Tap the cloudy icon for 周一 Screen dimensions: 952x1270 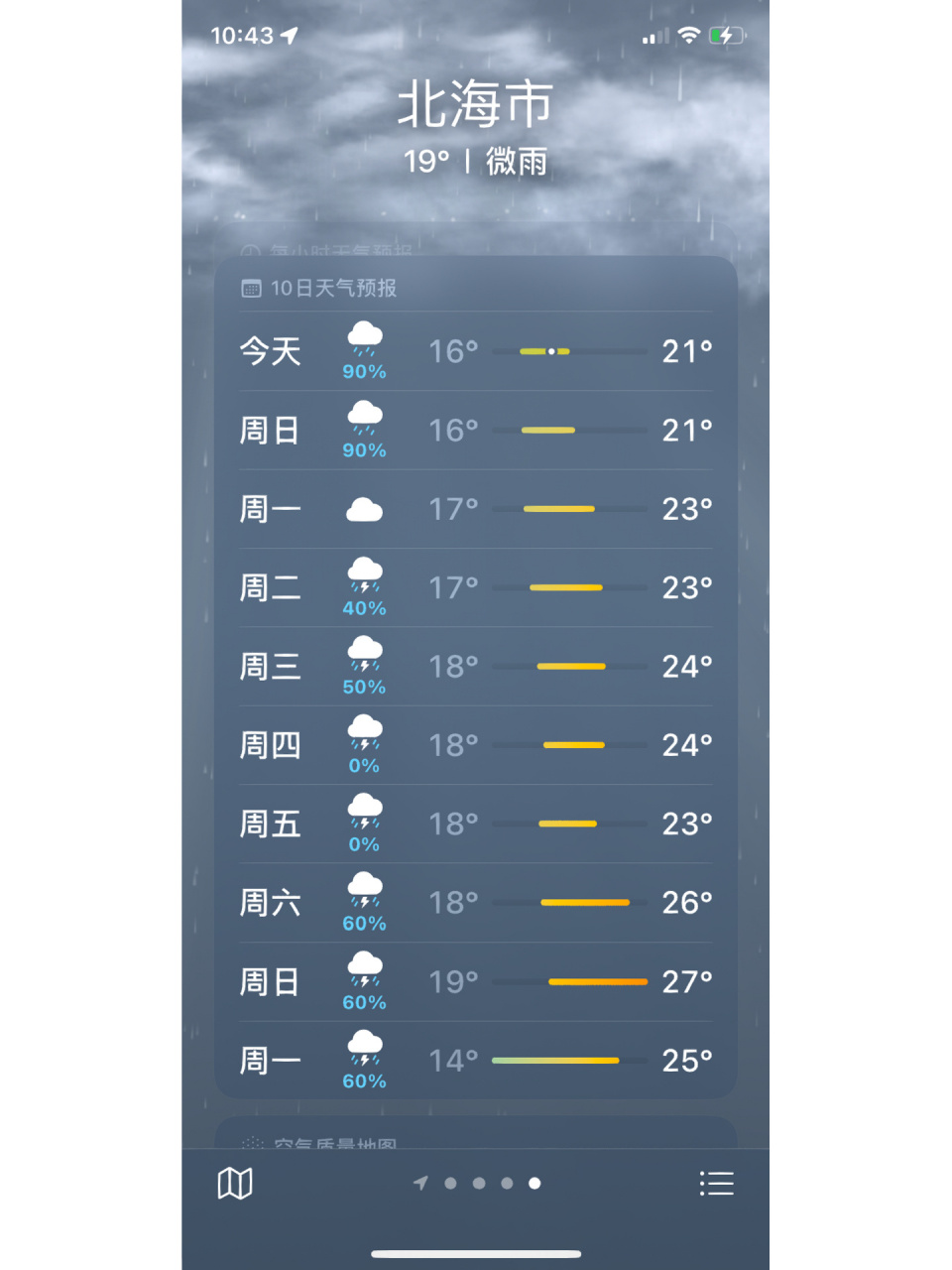[x=365, y=509]
